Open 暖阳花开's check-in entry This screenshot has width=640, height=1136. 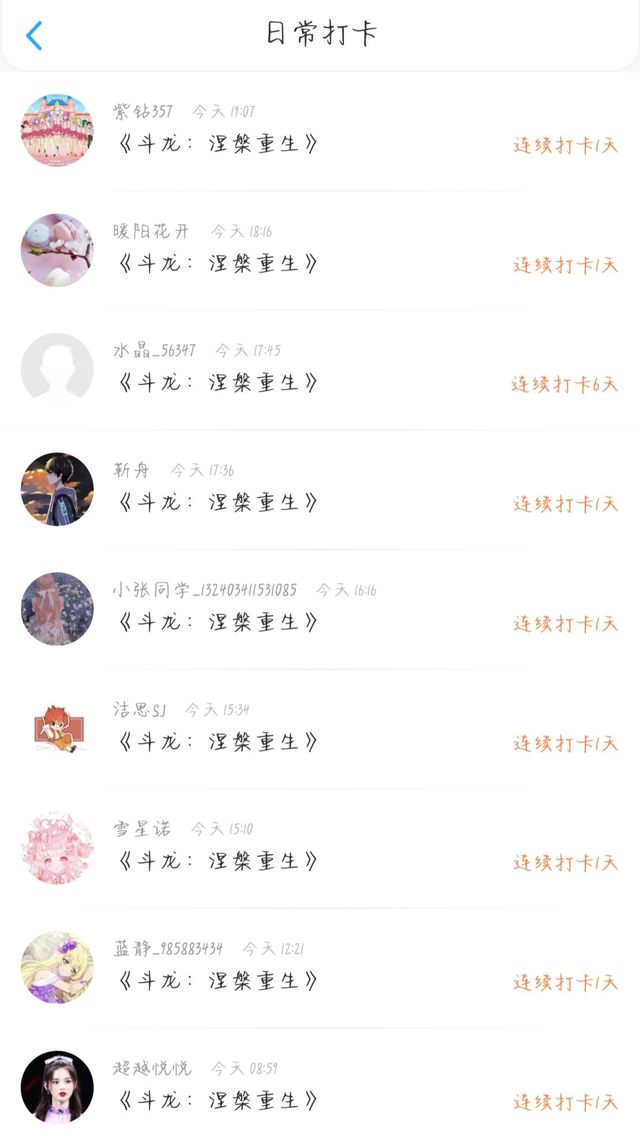pyautogui.click(x=320, y=251)
